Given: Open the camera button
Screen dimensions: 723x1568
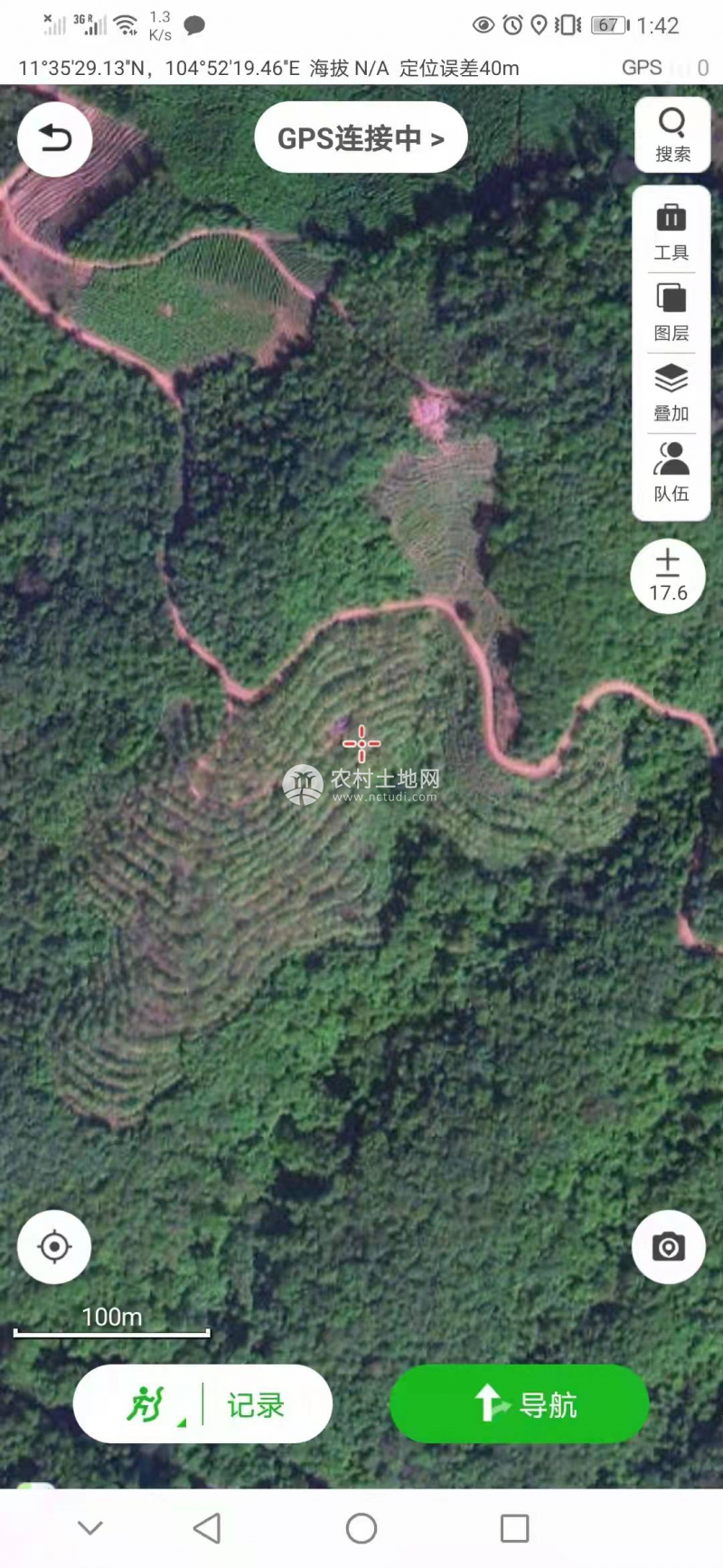Looking at the screenshot, I should point(669,1246).
